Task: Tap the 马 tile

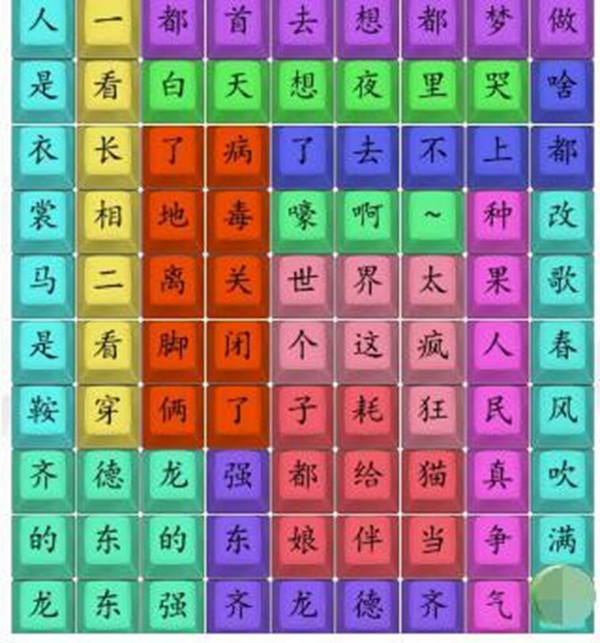Action: (x=43, y=280)
